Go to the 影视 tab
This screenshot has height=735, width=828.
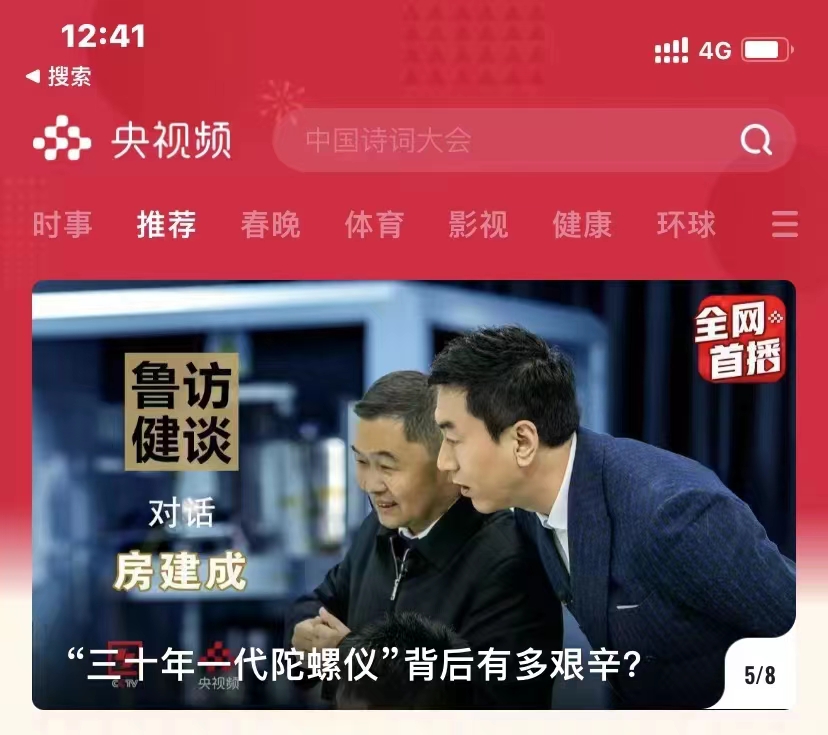coord(478,224)
